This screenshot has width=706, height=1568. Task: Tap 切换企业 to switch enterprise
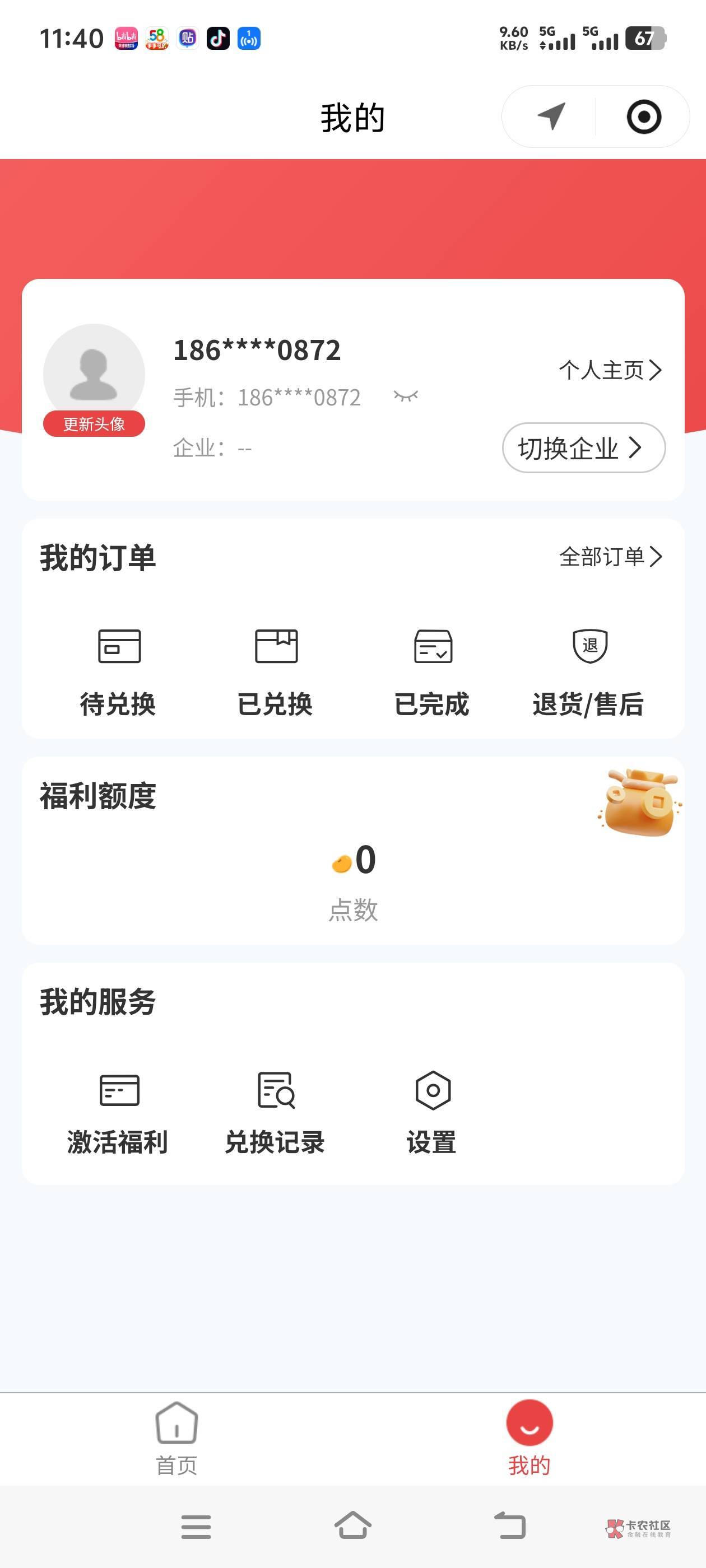(583, 448)
